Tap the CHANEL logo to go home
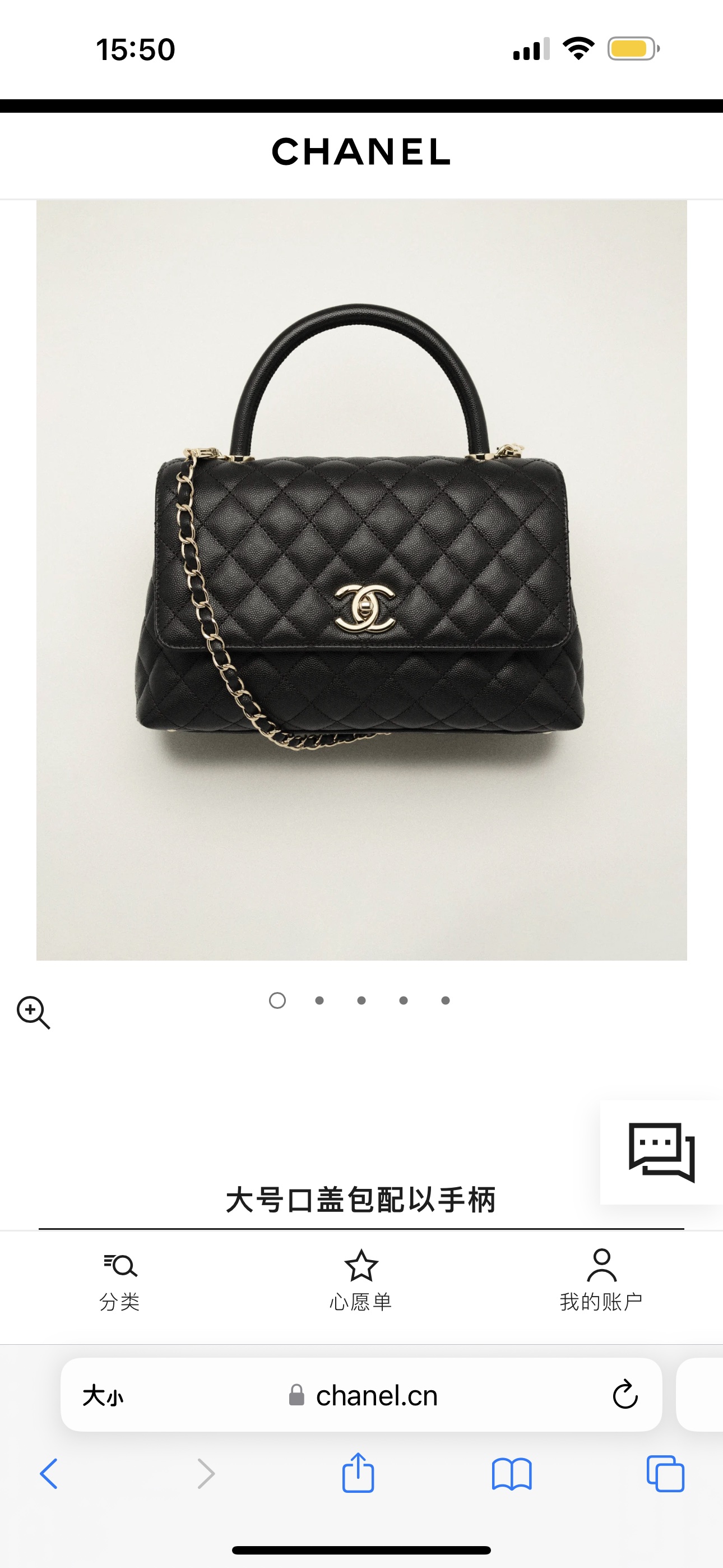 [361, 151]
